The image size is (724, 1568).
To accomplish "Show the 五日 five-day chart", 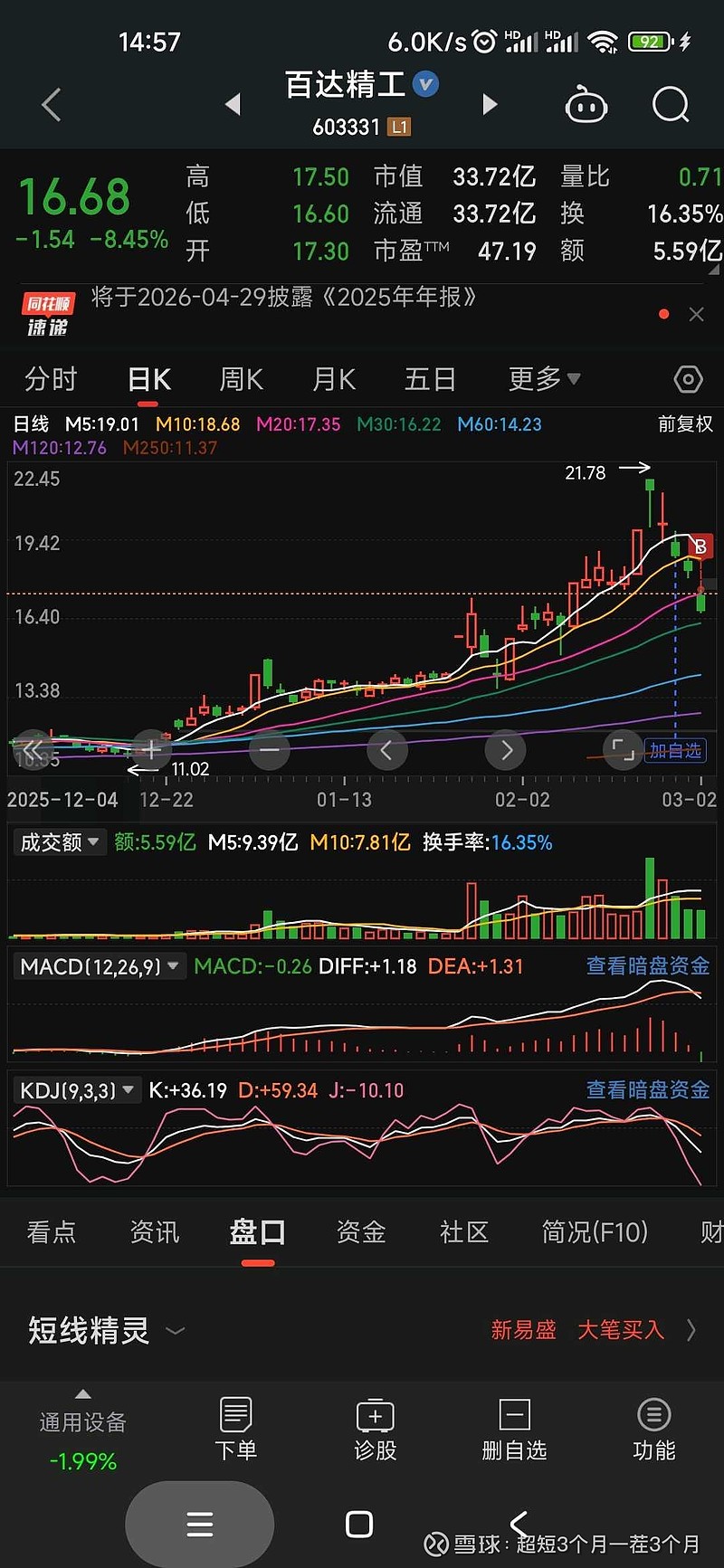I will click(430, 379).
